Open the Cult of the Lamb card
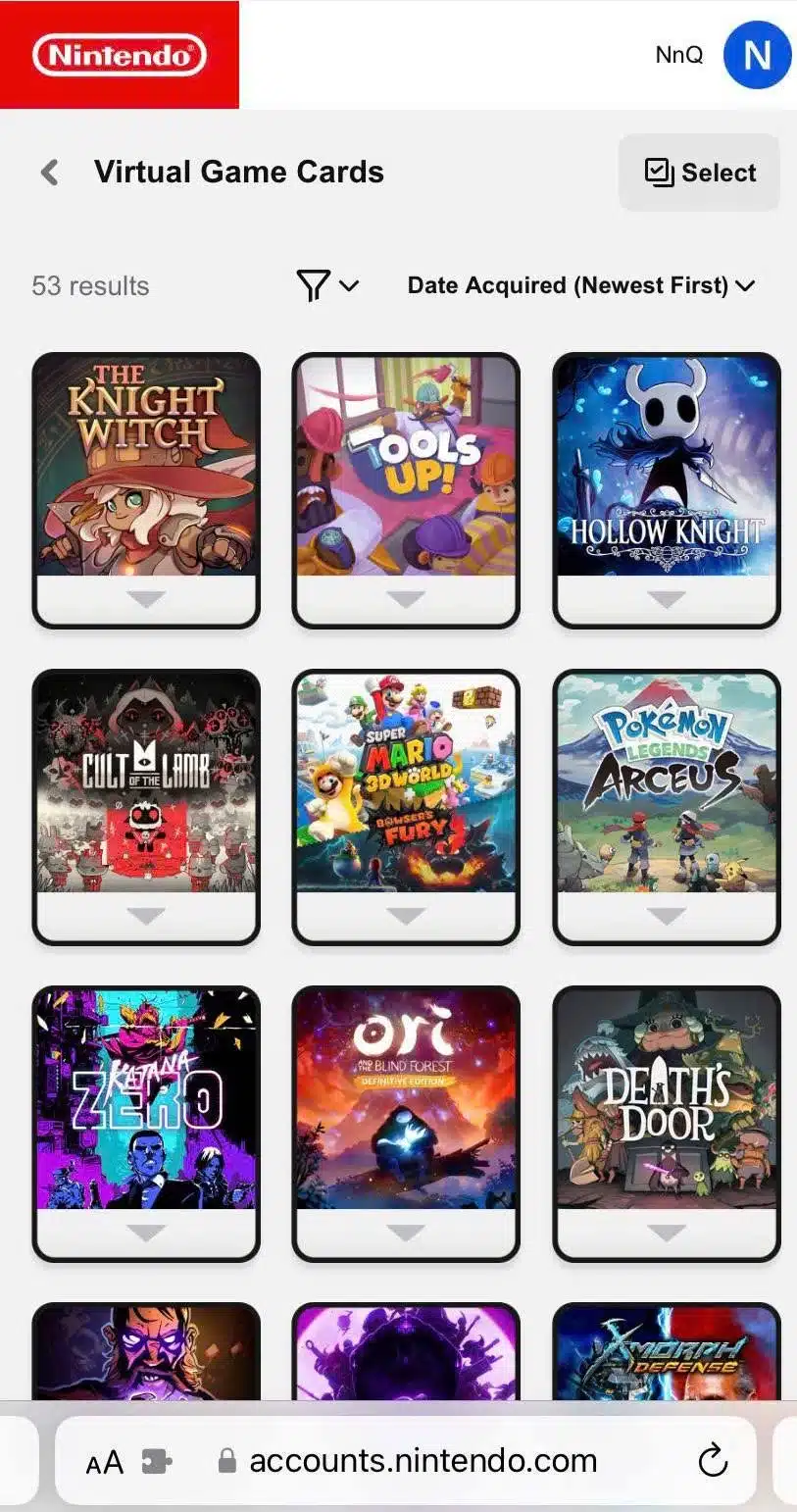 pyautogui.click(x=146, y=782)
